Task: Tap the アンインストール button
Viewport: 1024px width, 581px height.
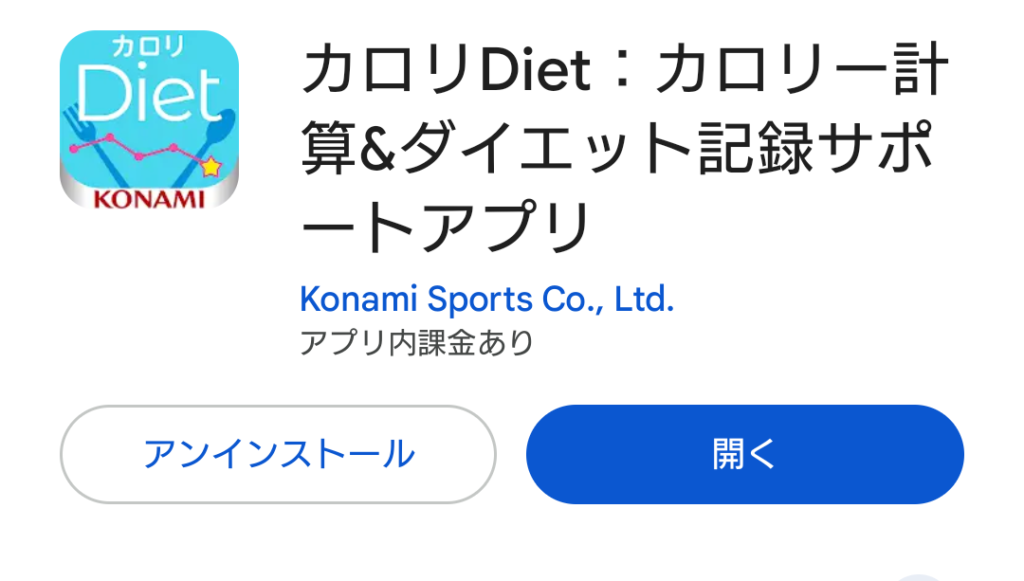Action: pyautogui.click(x=278, y=454)
